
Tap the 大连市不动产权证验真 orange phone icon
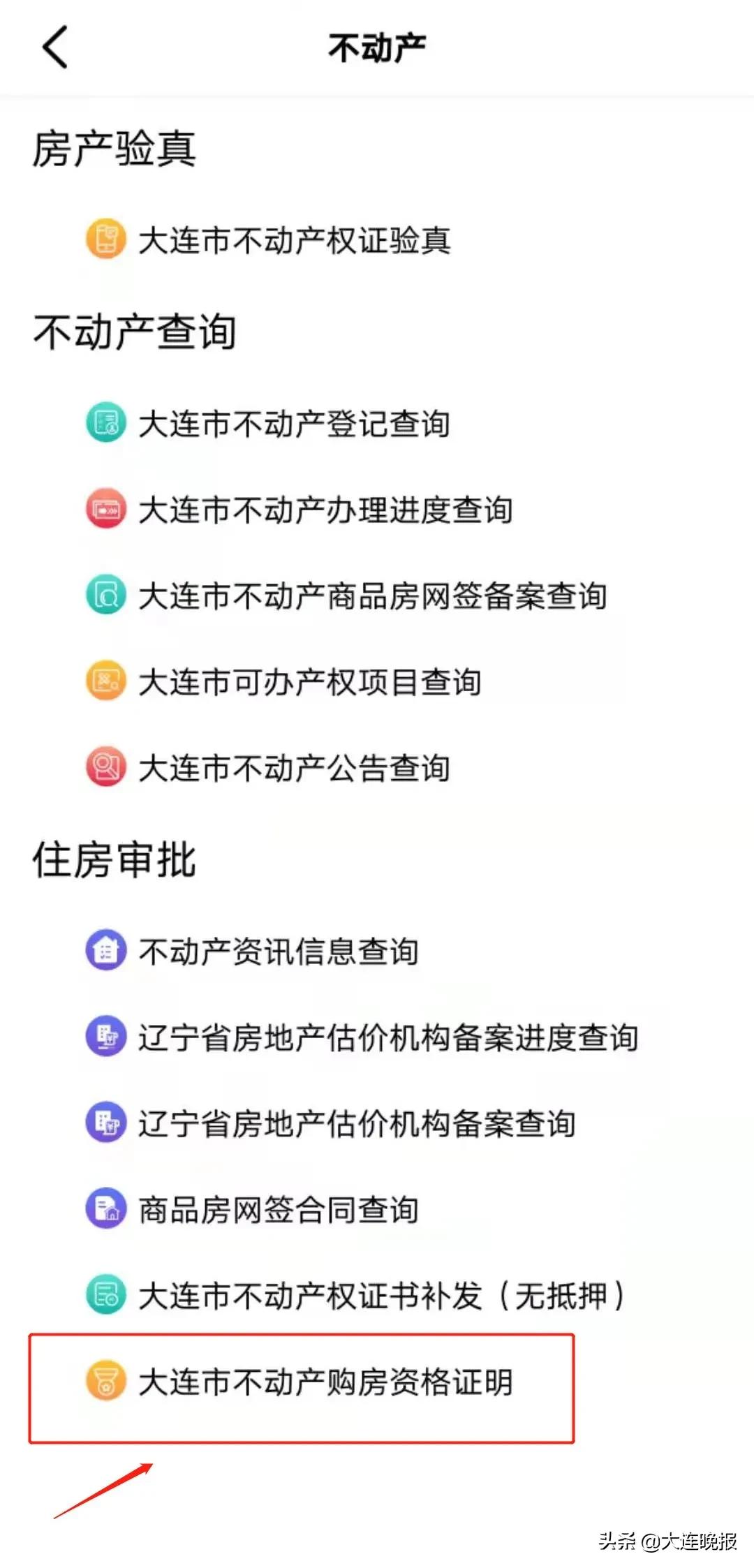tap(105, 239)
